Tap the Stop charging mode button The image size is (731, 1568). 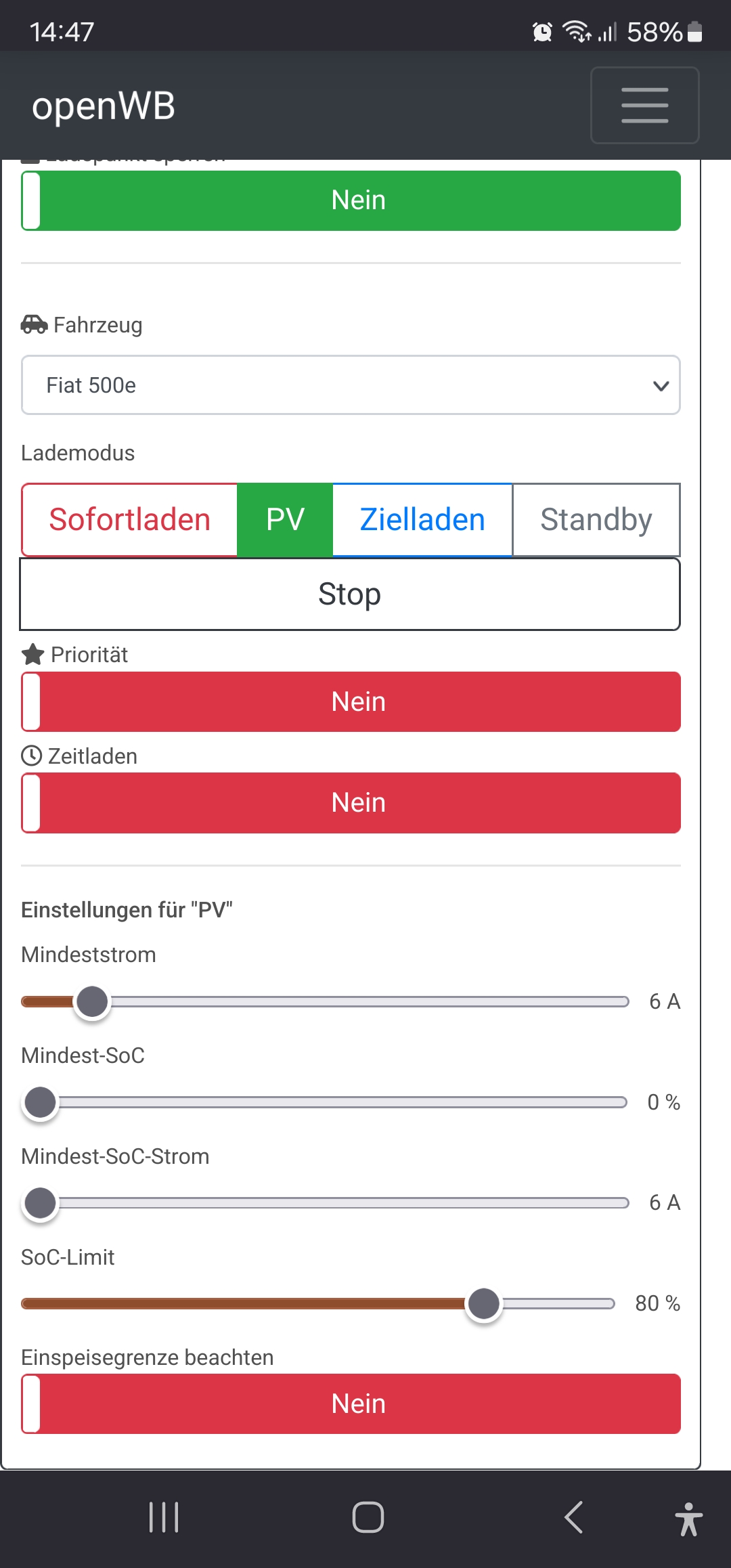coord(350,594)
